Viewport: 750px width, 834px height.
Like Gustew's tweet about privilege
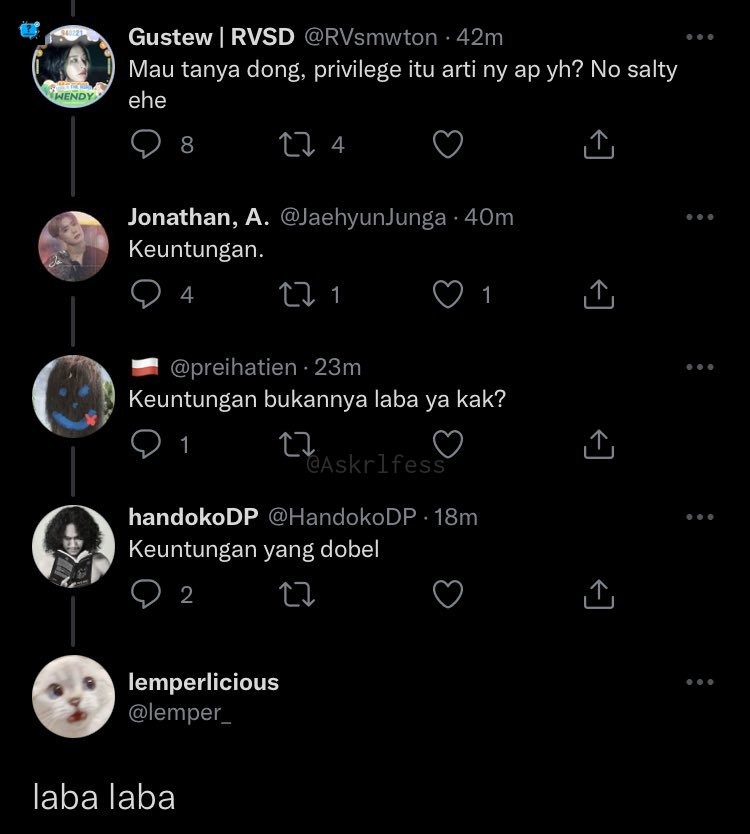tap(448, 143)
